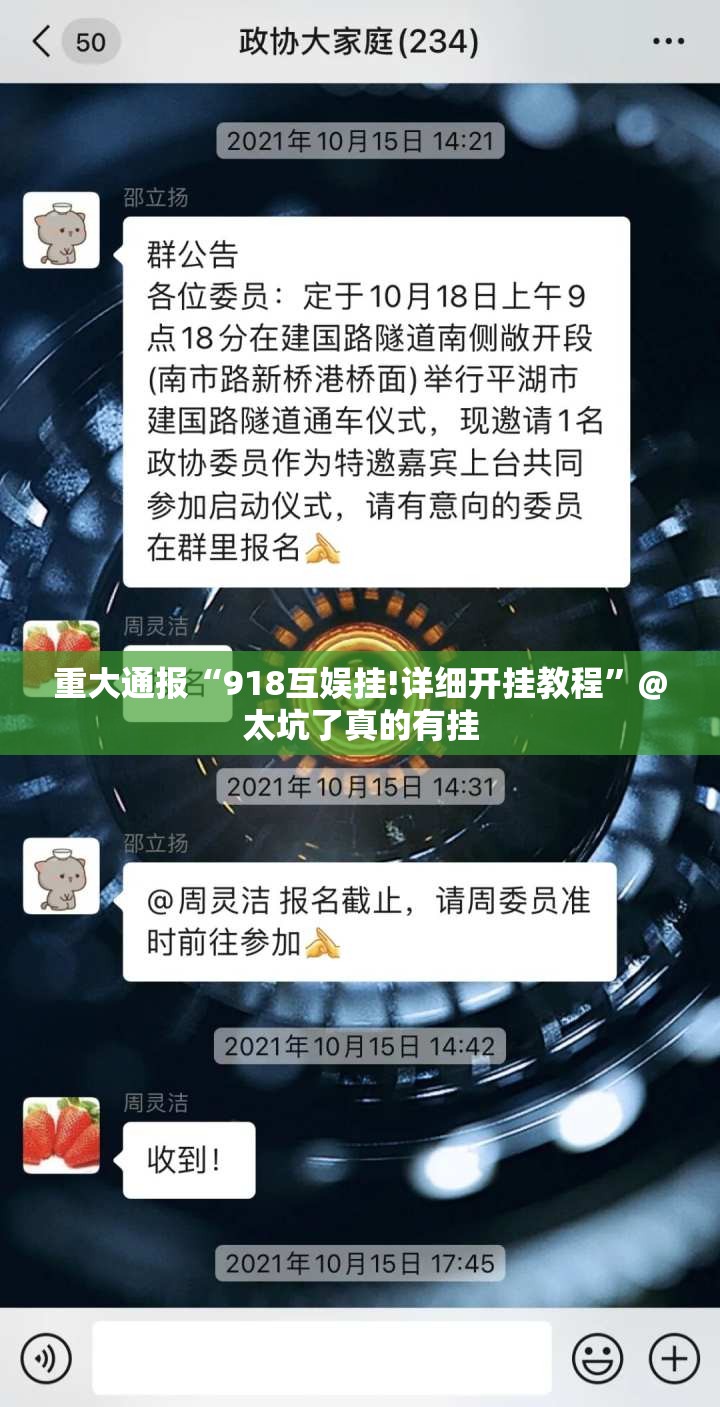Image resolution: width=720 pixels, height=1407 pixels.
Task: Open 周灵洁's avatar beside the 收到! message
Action: click(x=62, y=1134)
